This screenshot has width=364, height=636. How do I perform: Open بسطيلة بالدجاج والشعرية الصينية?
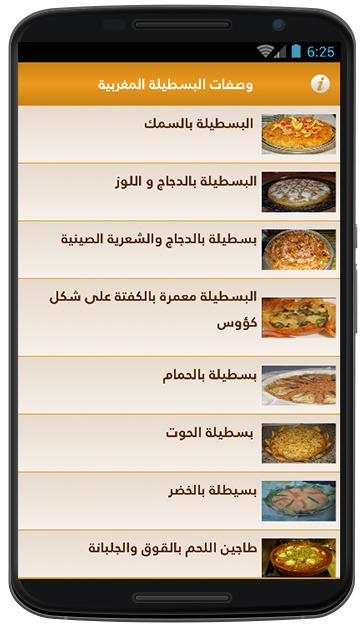(179, 250)
